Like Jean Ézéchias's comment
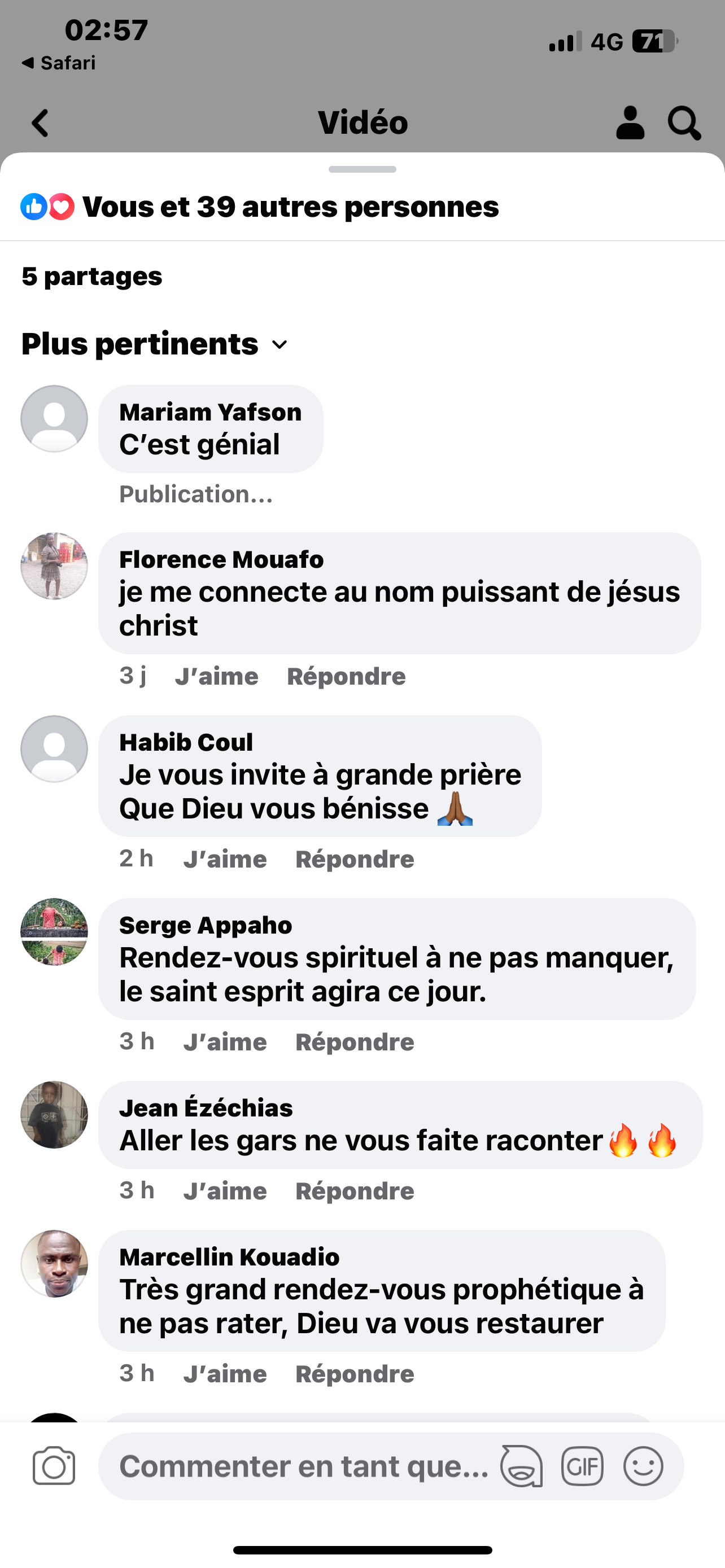Image resolution: width=725 pixels, height=1568 pixels. click(225, 1191)
